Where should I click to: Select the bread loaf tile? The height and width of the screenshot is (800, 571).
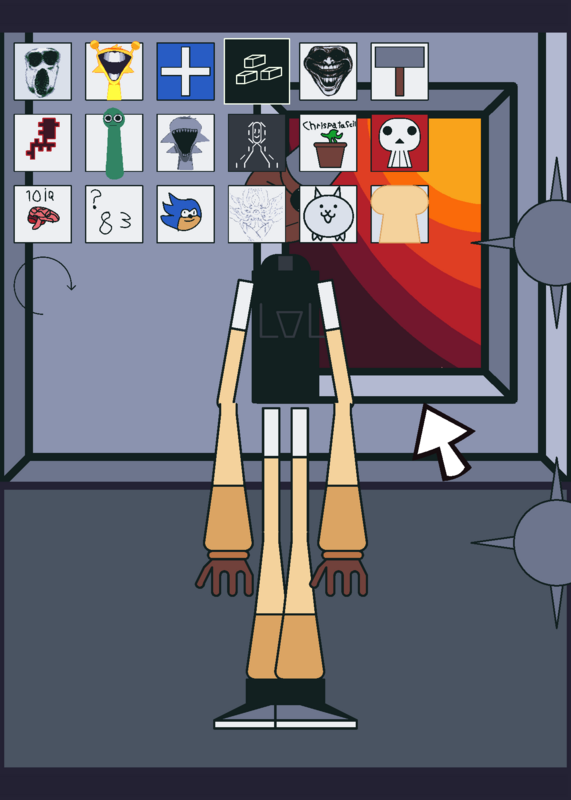click(x=400, y=214)
